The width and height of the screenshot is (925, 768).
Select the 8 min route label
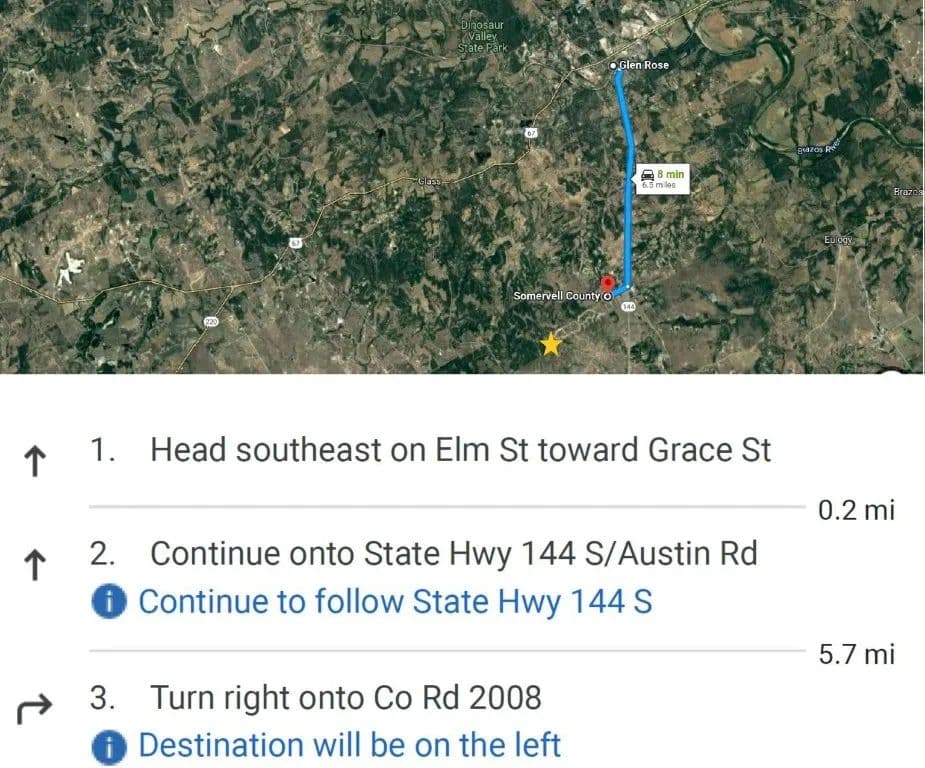pos(662,178)
